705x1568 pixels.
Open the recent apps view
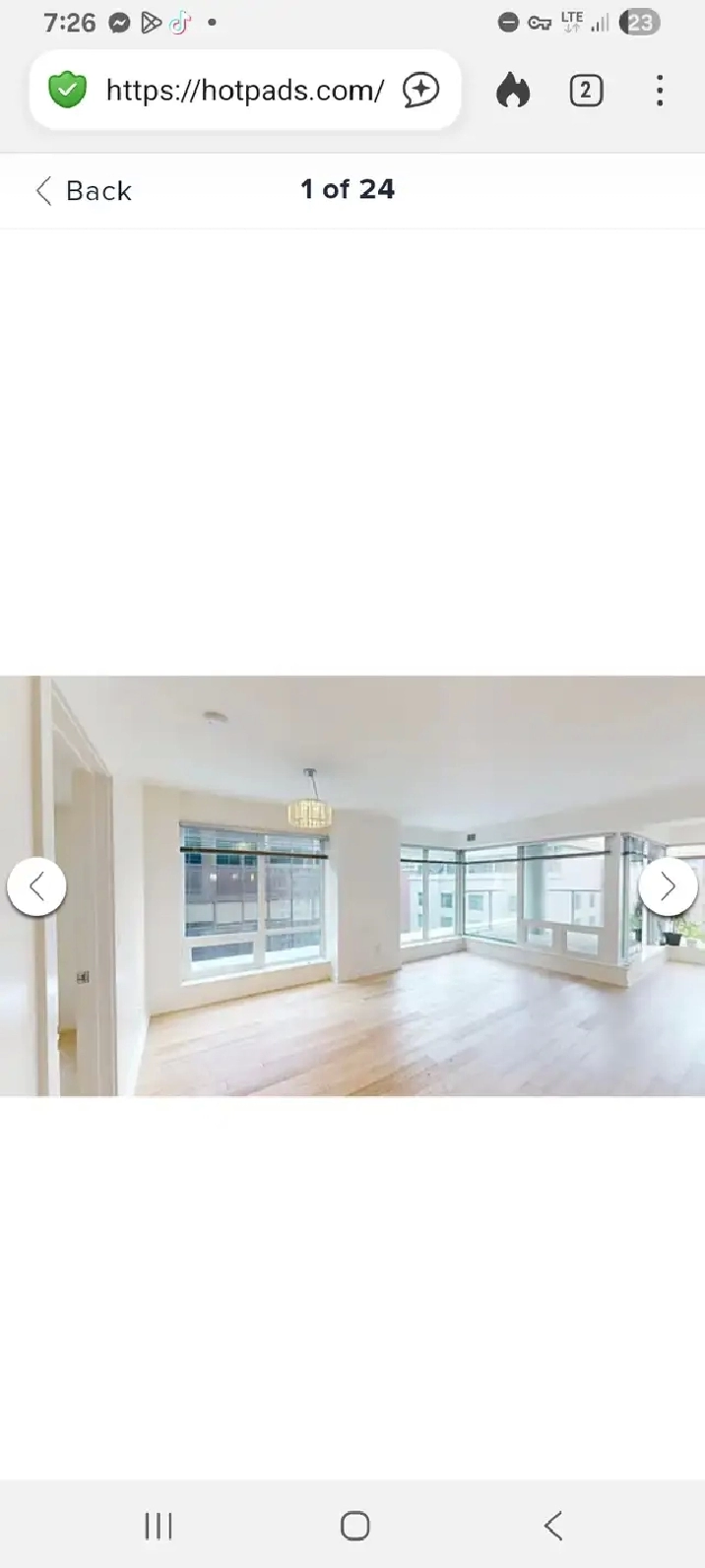(x=159, y=1526)
